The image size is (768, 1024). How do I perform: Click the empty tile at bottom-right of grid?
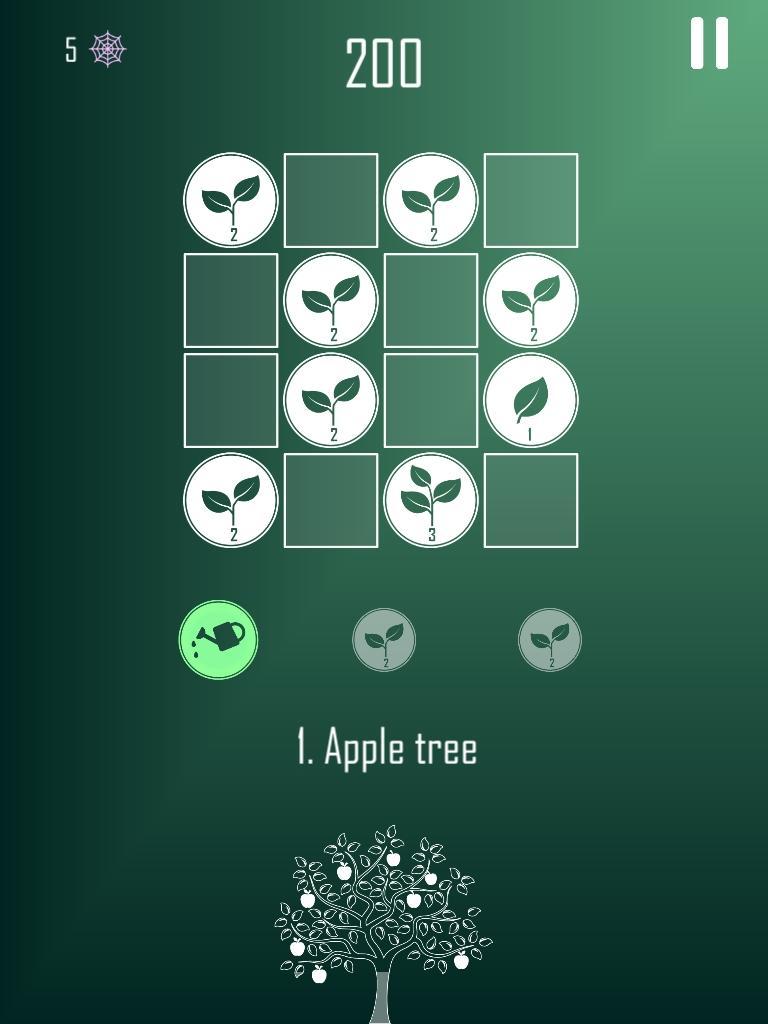coord(530,499)
